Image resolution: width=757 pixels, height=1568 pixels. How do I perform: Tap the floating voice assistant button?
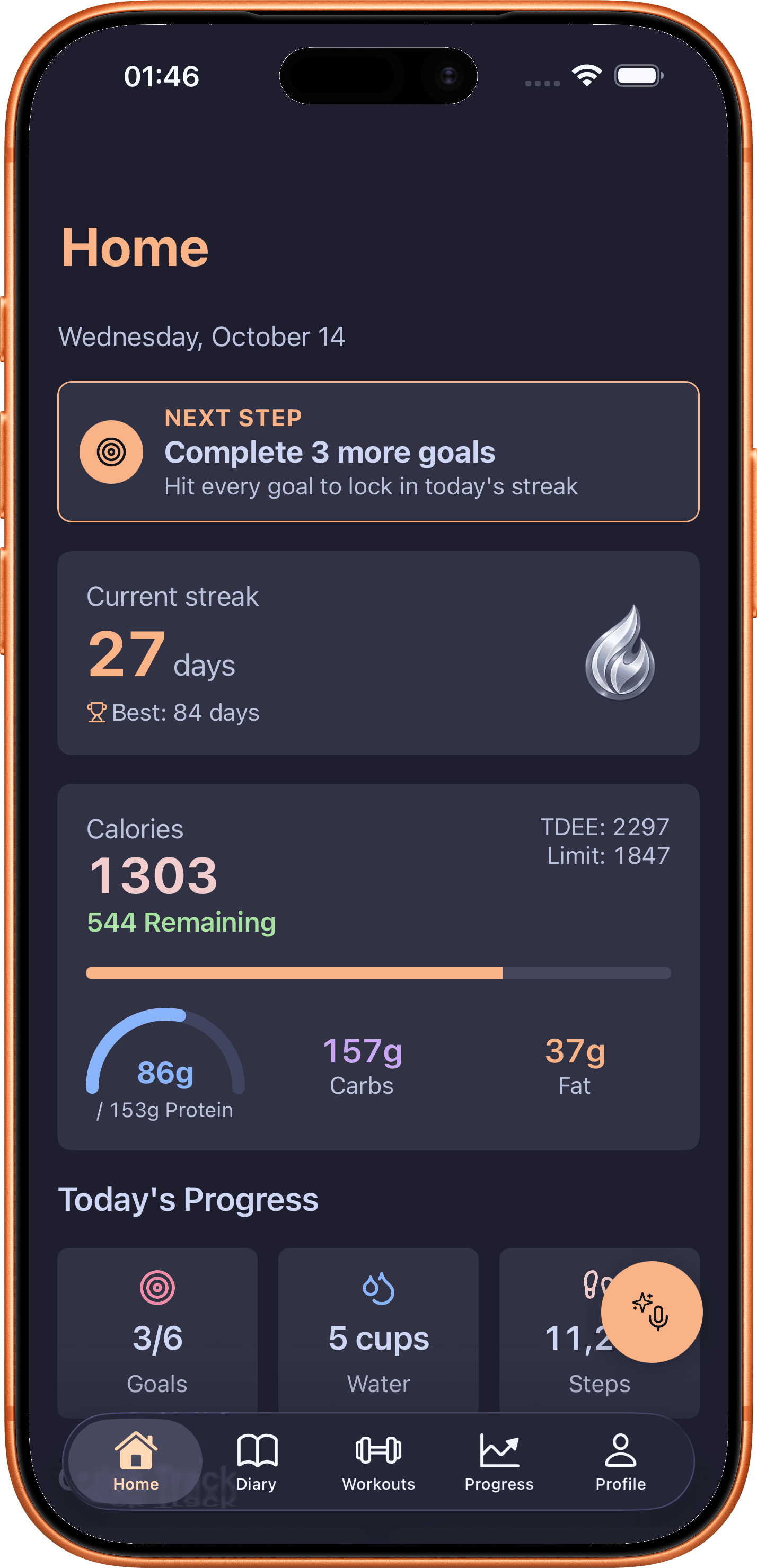pos(652,1312)
